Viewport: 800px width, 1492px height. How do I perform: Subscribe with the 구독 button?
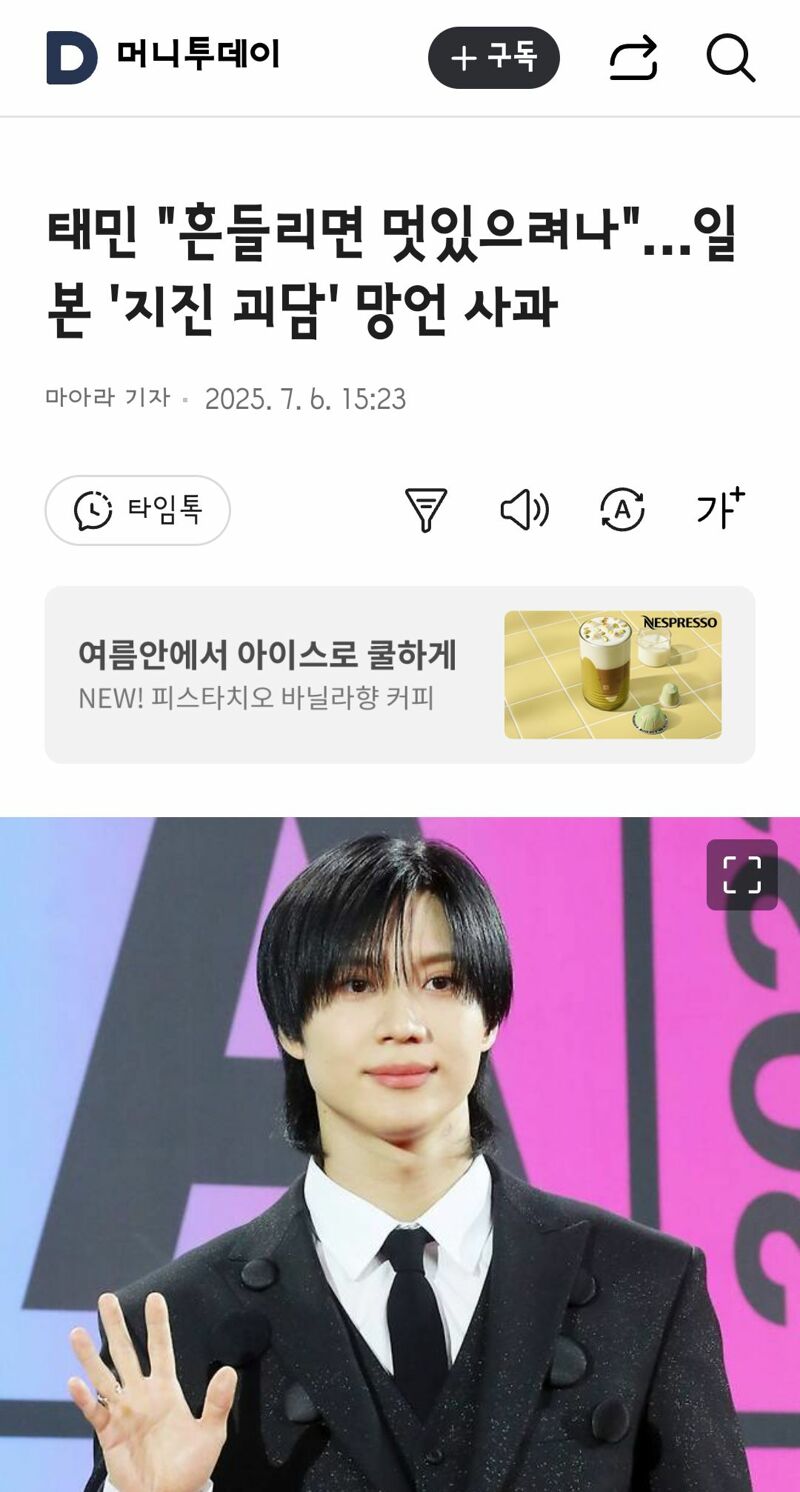coord(494,58)
